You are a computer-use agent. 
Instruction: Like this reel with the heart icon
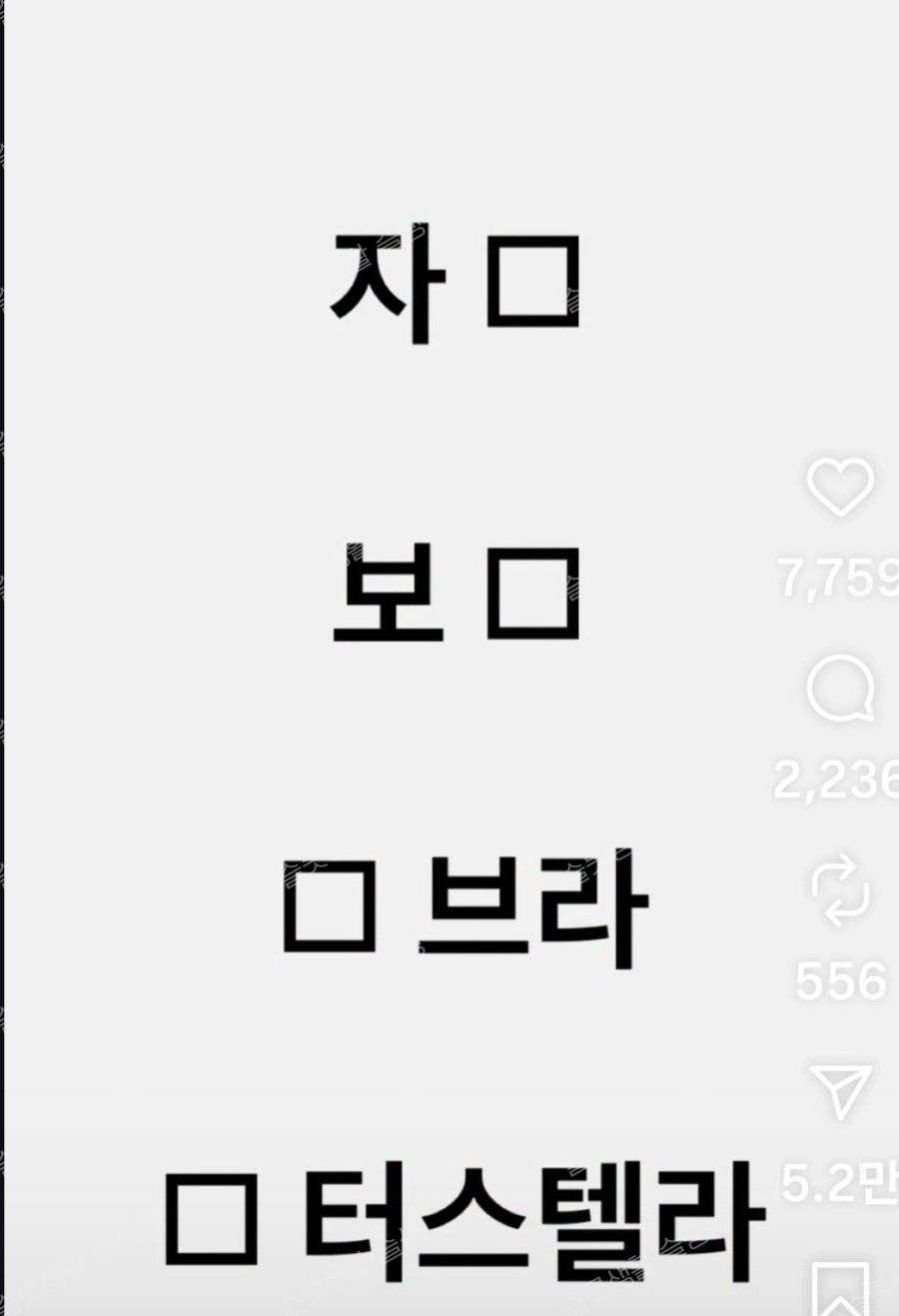840,487
